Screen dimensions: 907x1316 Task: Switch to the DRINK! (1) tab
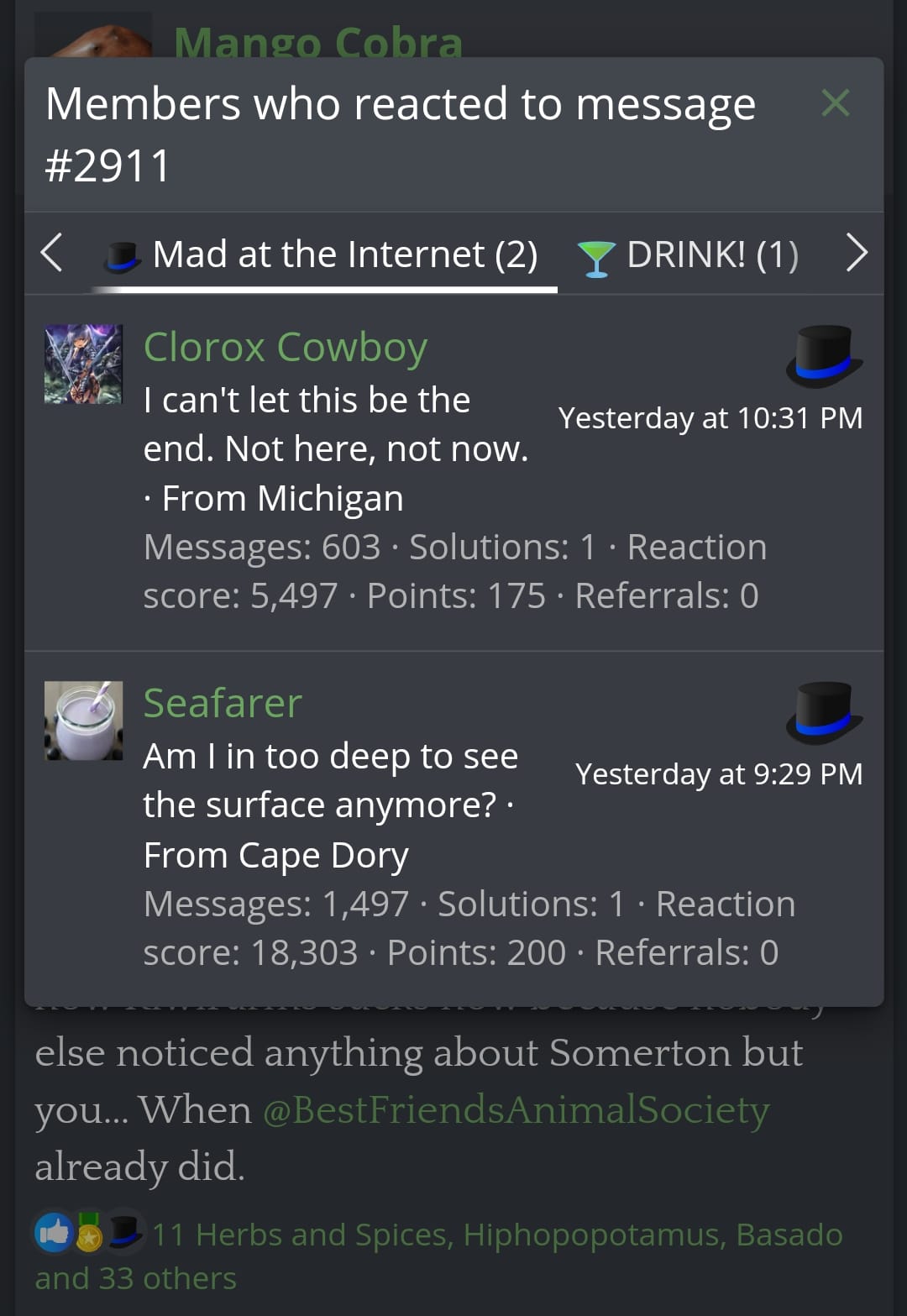[689, 254]
